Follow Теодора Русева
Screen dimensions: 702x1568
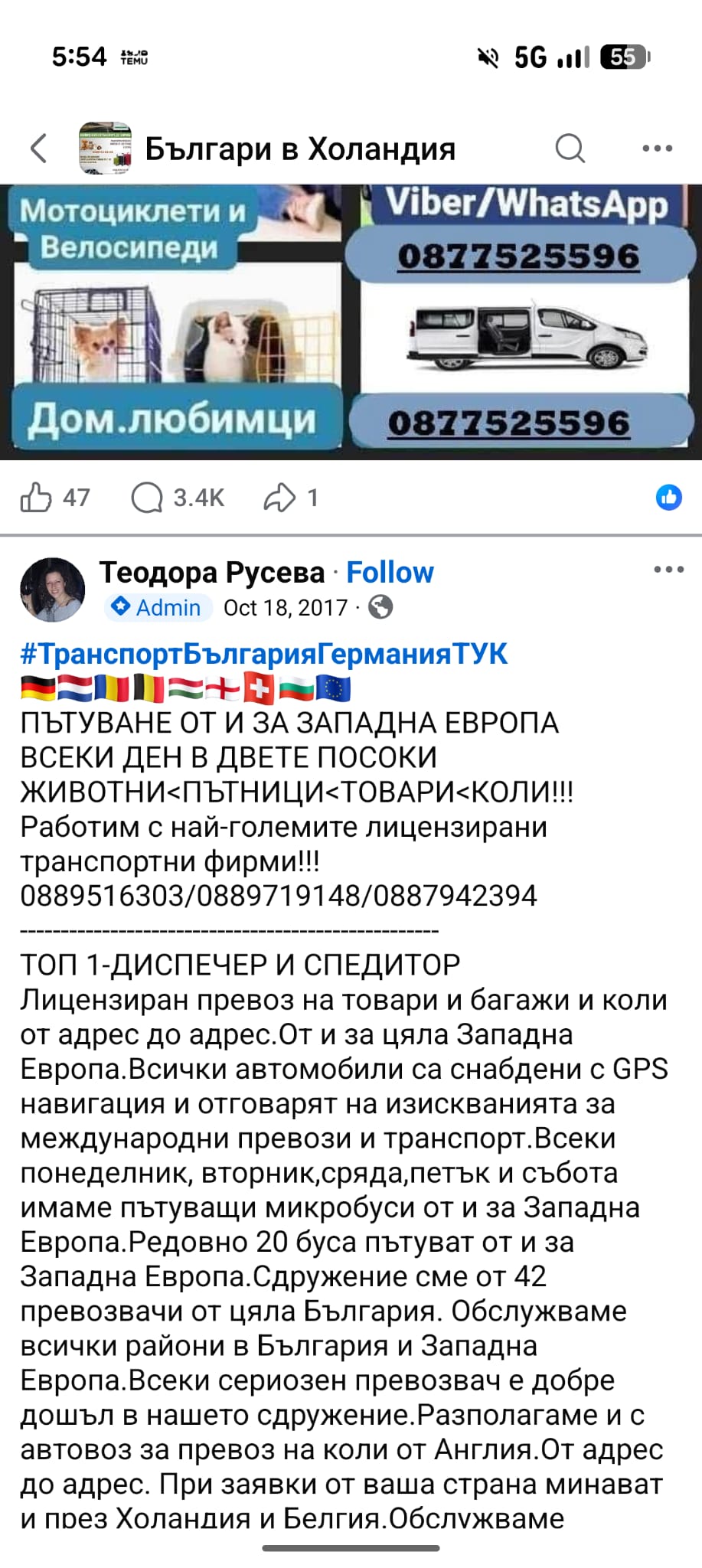390,572
